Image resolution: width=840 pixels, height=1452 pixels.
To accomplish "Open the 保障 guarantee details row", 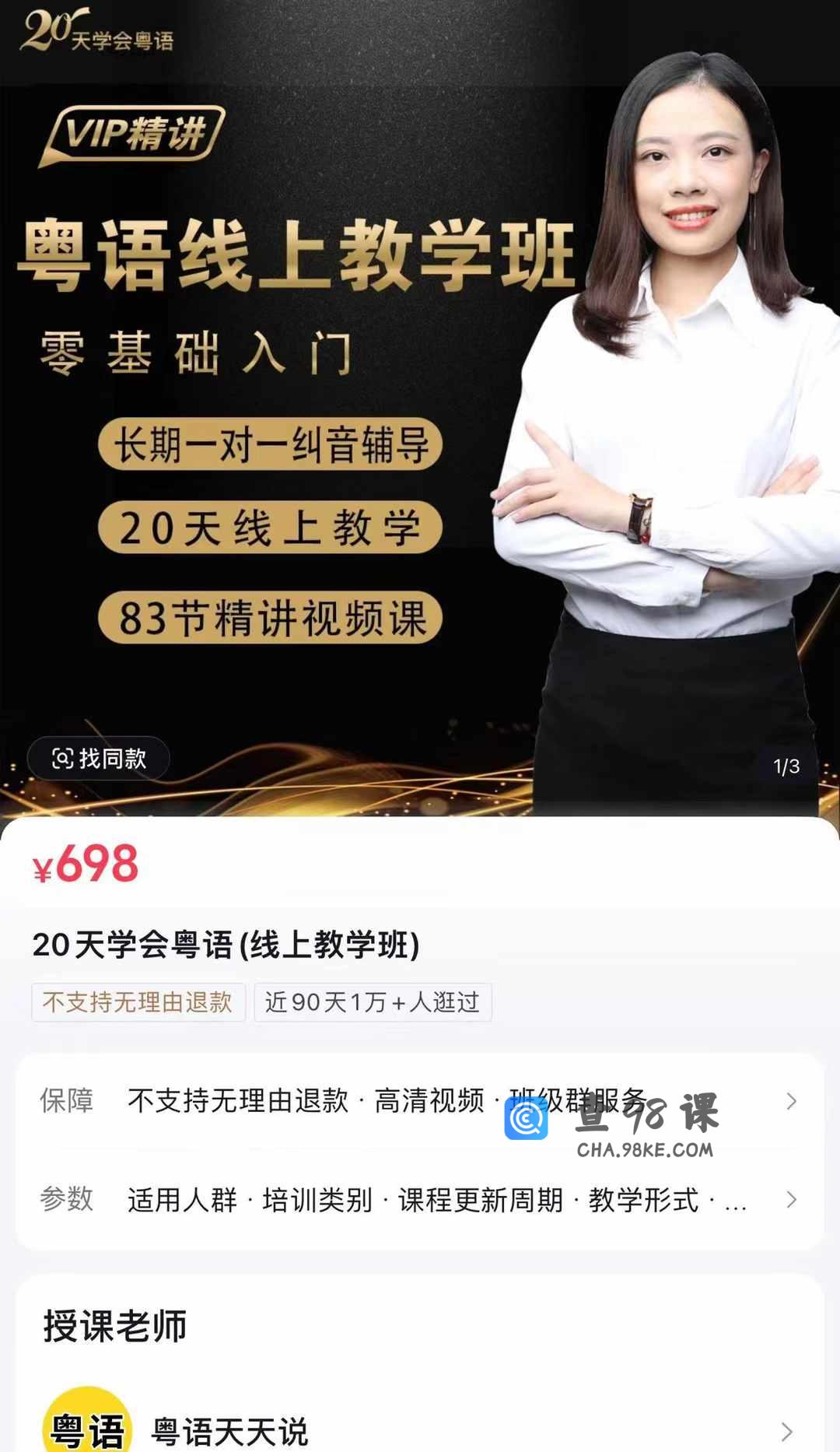I will 420,1101.
